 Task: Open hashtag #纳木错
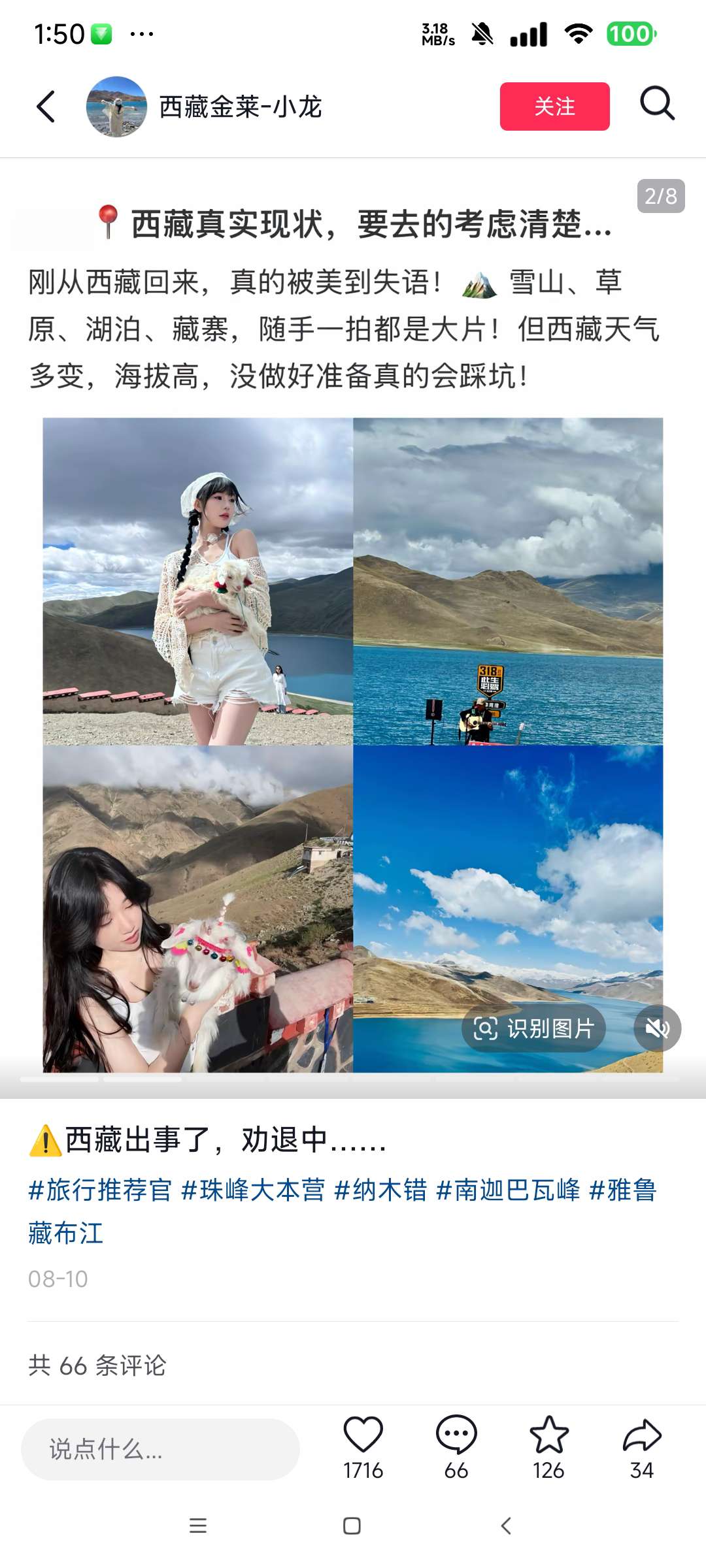pyautogui.click(x=380, y=1190)
